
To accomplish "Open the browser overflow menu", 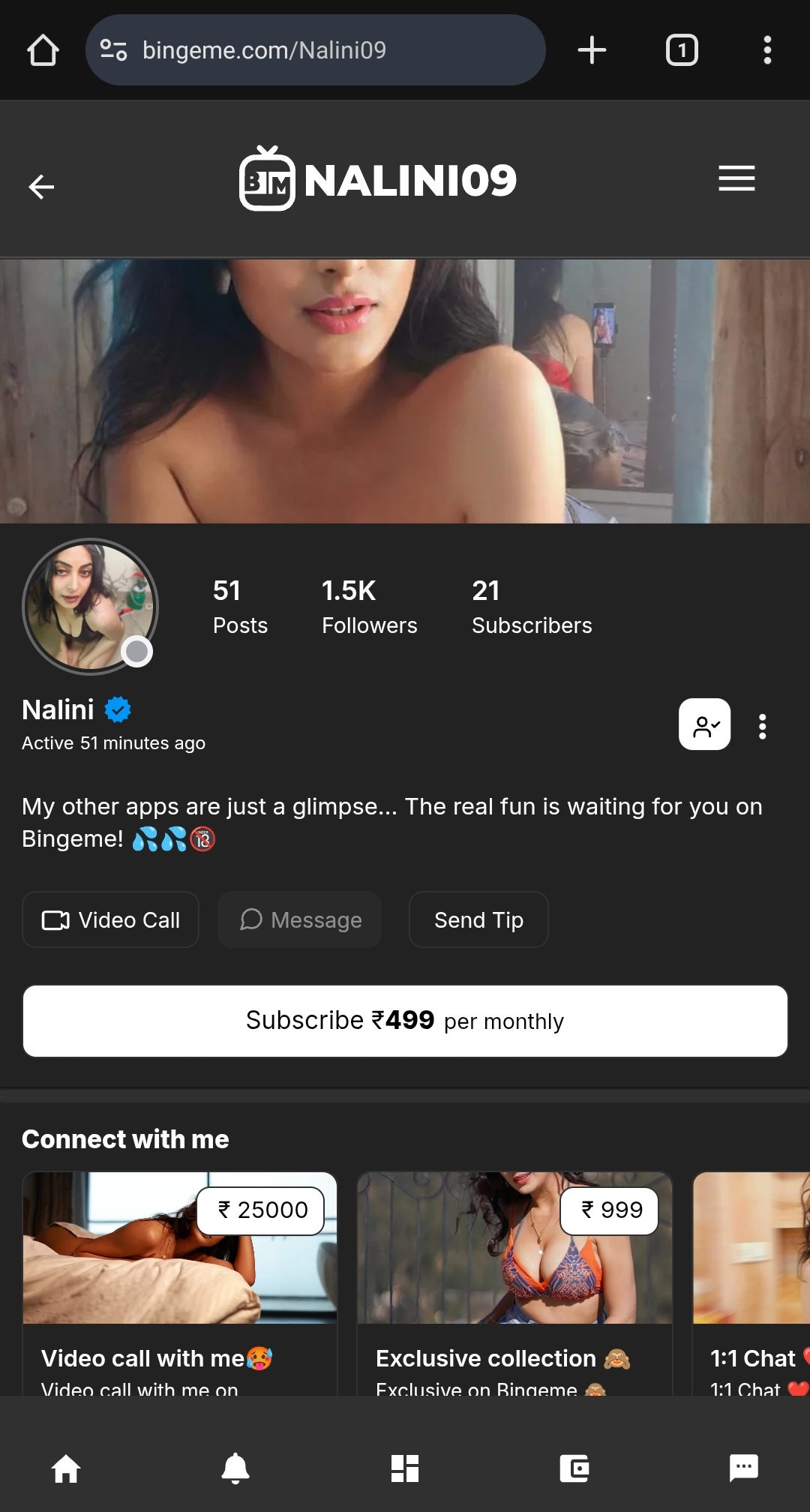I will pyautogui.click(x=766, y=50).
